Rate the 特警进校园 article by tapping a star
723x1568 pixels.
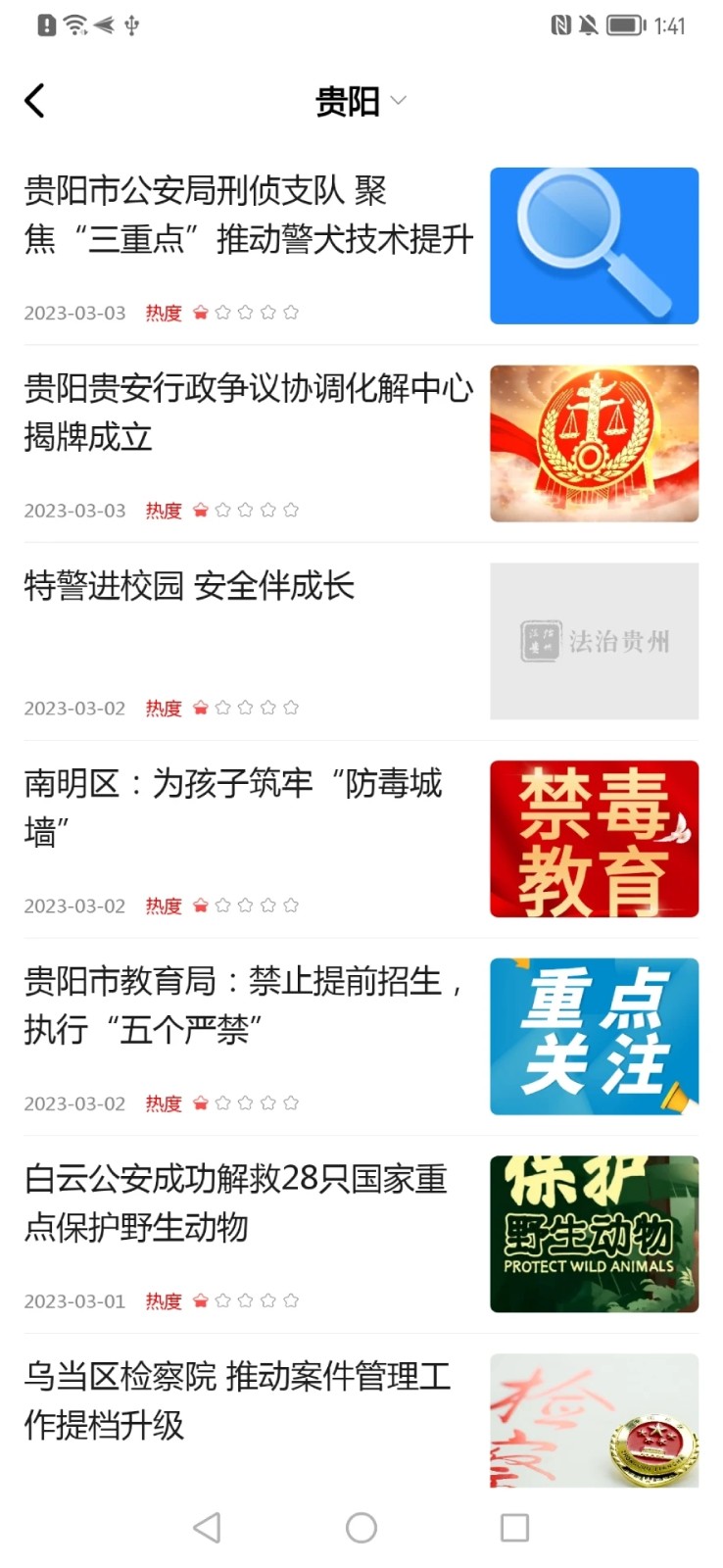pos(246,707)
